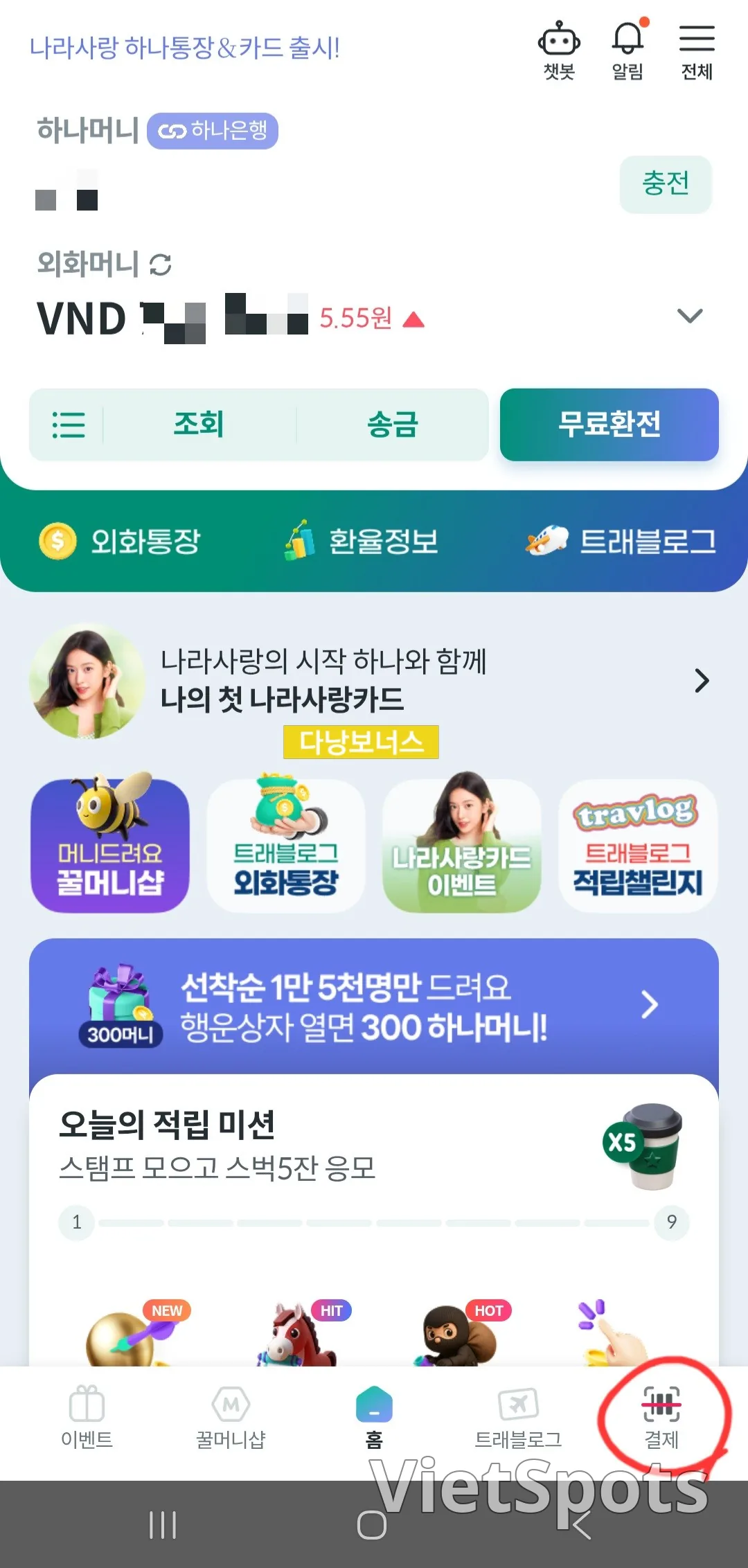Select the 무료환전 free exchange button

click(609, 424)
